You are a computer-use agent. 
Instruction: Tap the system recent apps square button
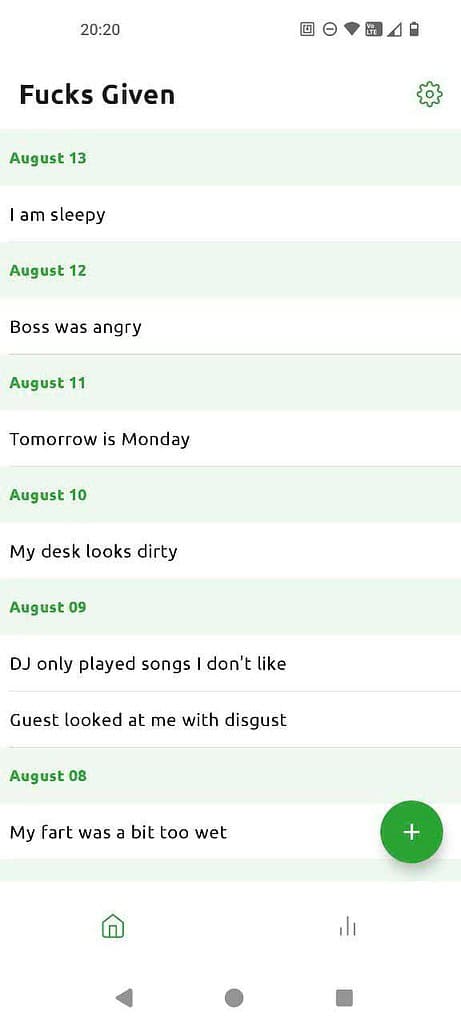click(344, 998)
